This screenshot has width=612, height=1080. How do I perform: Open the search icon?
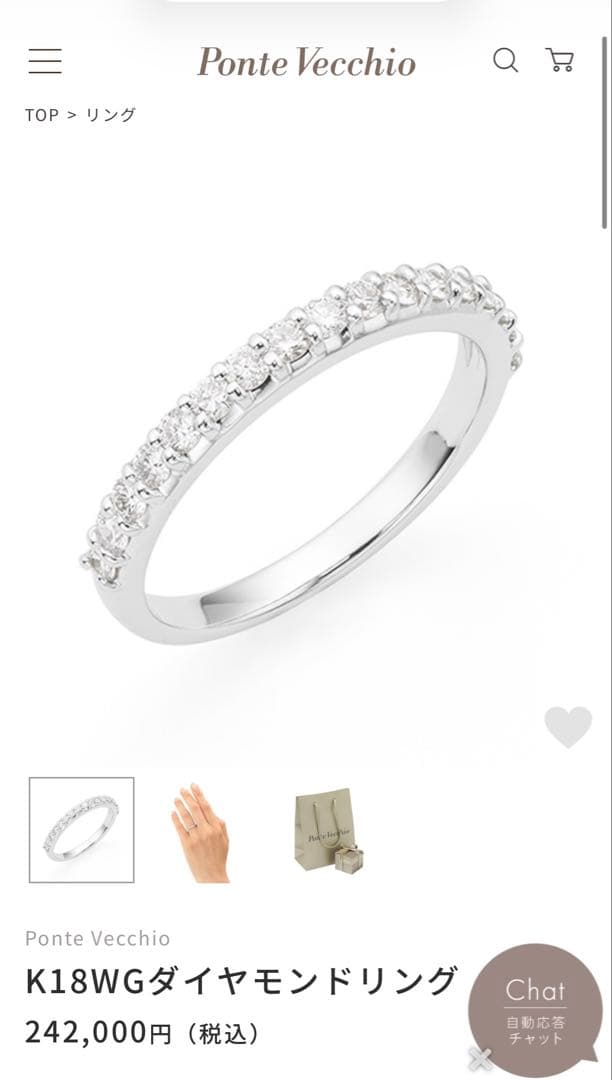coord(506,61)
